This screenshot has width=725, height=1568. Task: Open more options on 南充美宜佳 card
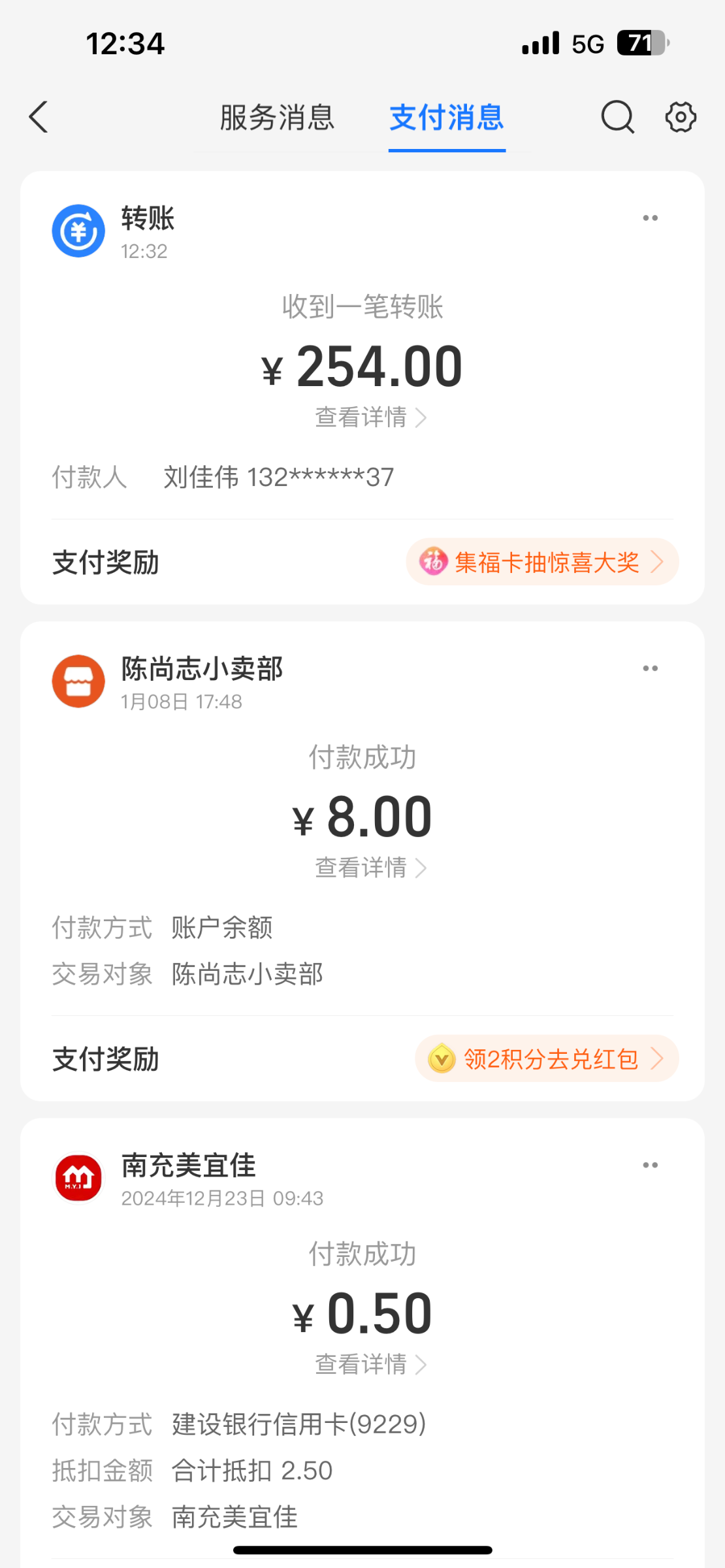coord(650,1165)
